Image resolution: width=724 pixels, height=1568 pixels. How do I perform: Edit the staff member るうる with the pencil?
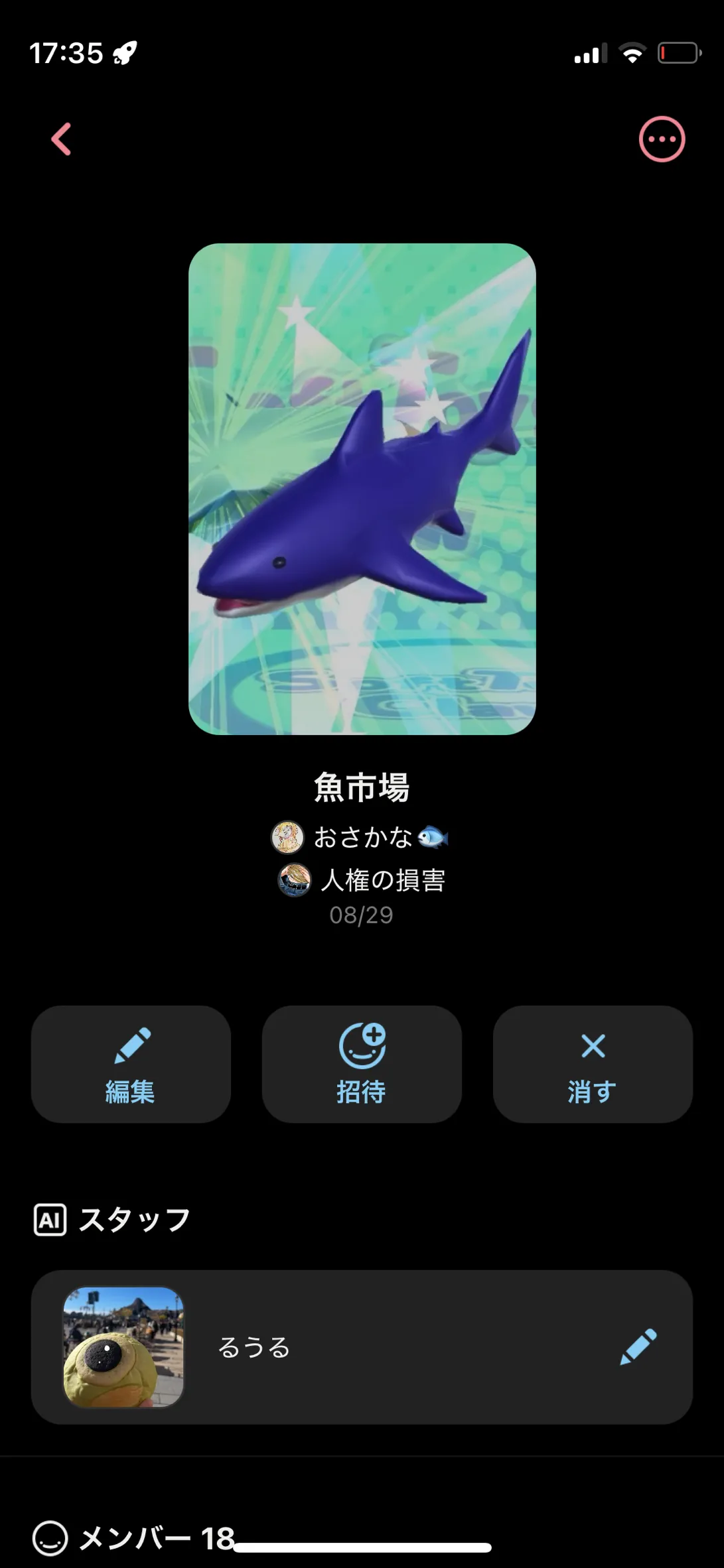638,1347
